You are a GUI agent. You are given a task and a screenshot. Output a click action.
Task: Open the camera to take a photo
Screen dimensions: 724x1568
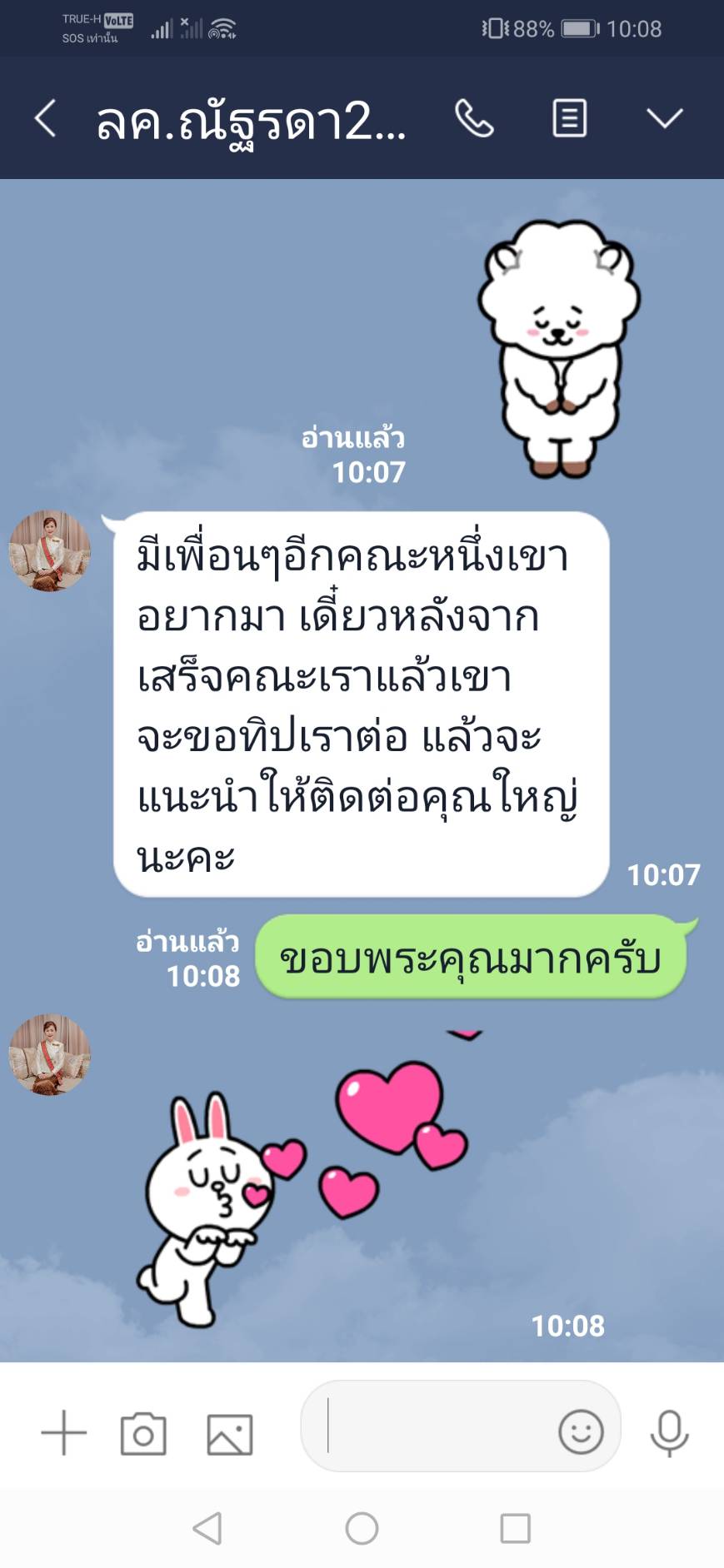pyautogui.click(x=143, y=1433)
